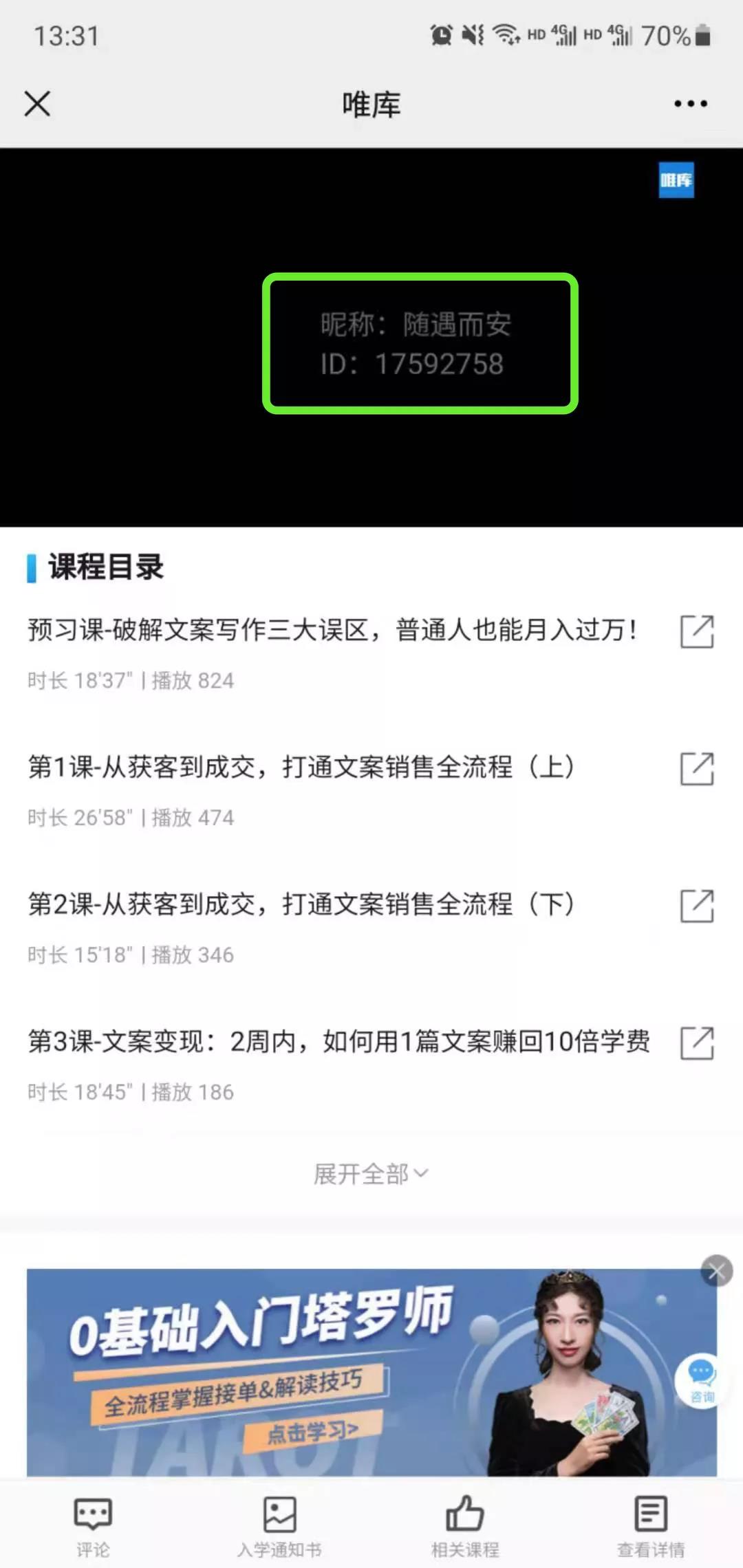Open the three-dot overflow menu
Screen dimensions: 743x1568
[691, 104]
